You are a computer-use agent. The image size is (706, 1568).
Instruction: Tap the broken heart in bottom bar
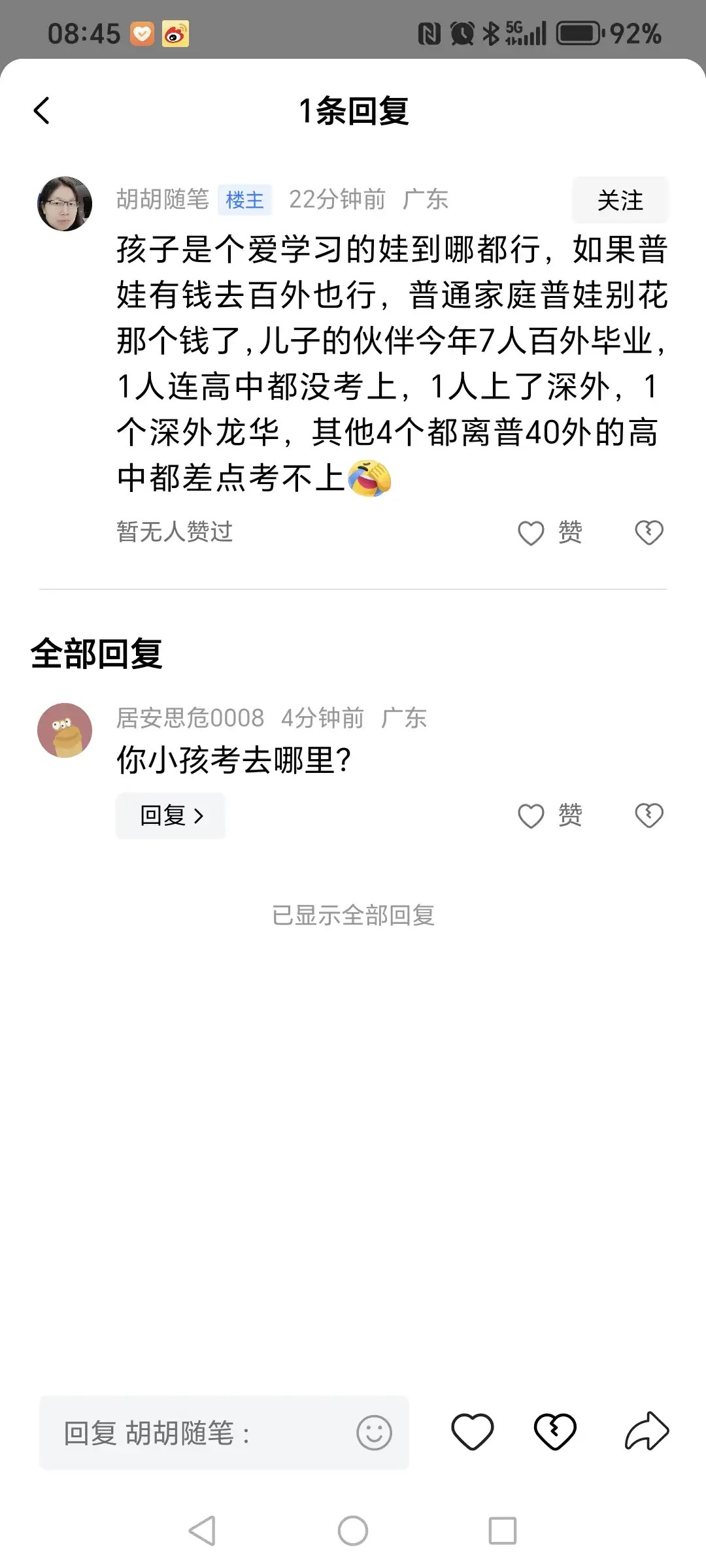click(x=555, y=1432)
